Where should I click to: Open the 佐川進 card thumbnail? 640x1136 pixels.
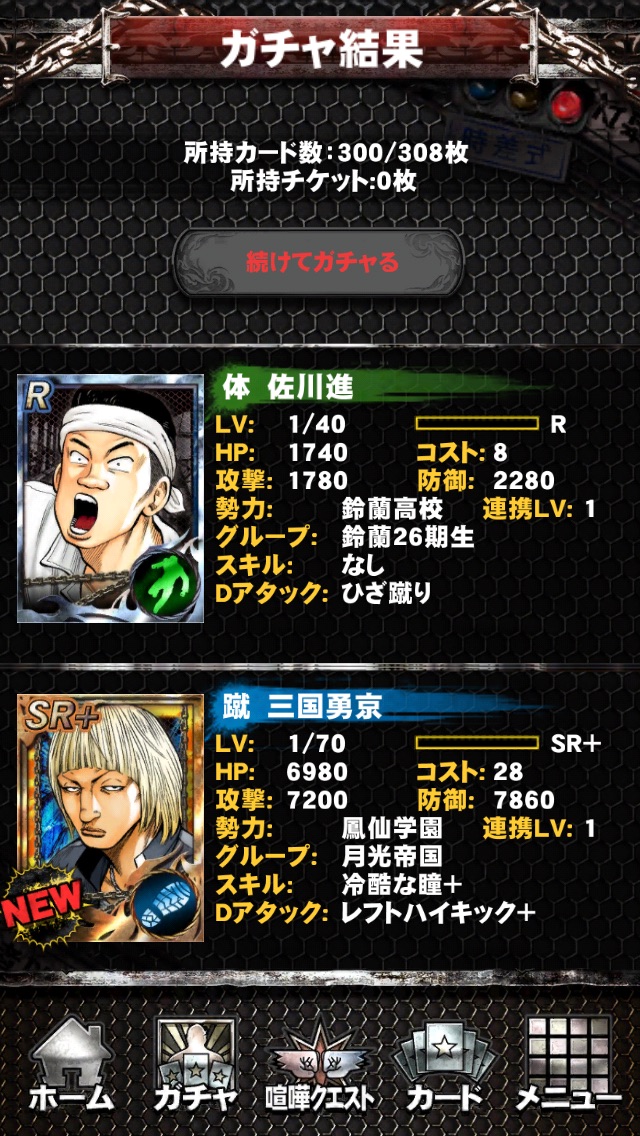click(110, 498)
